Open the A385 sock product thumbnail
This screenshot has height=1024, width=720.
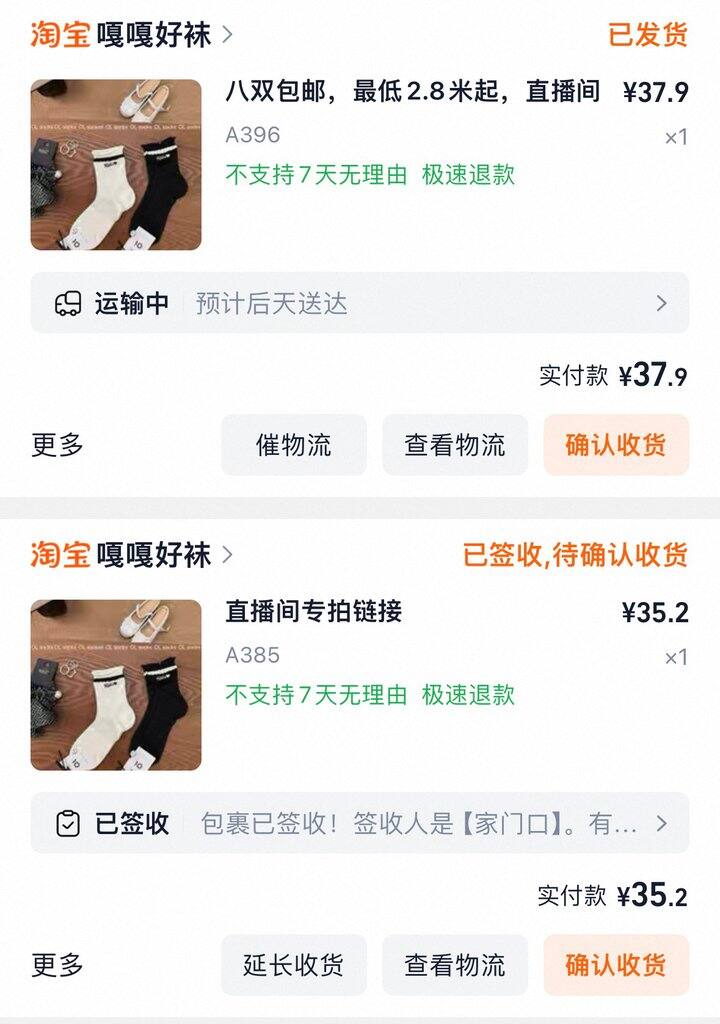click(116, 685)
